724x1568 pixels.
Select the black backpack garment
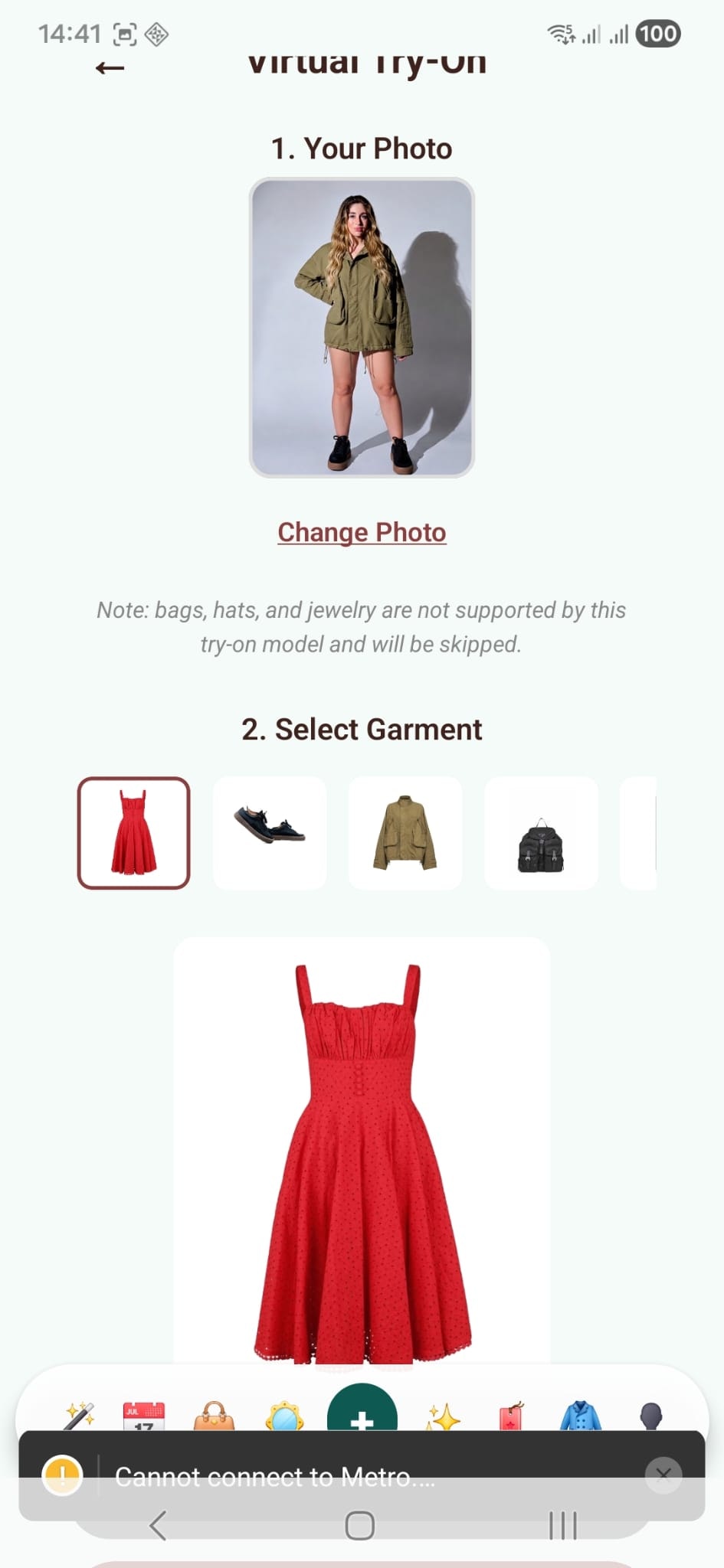click(x=540, y=832)
